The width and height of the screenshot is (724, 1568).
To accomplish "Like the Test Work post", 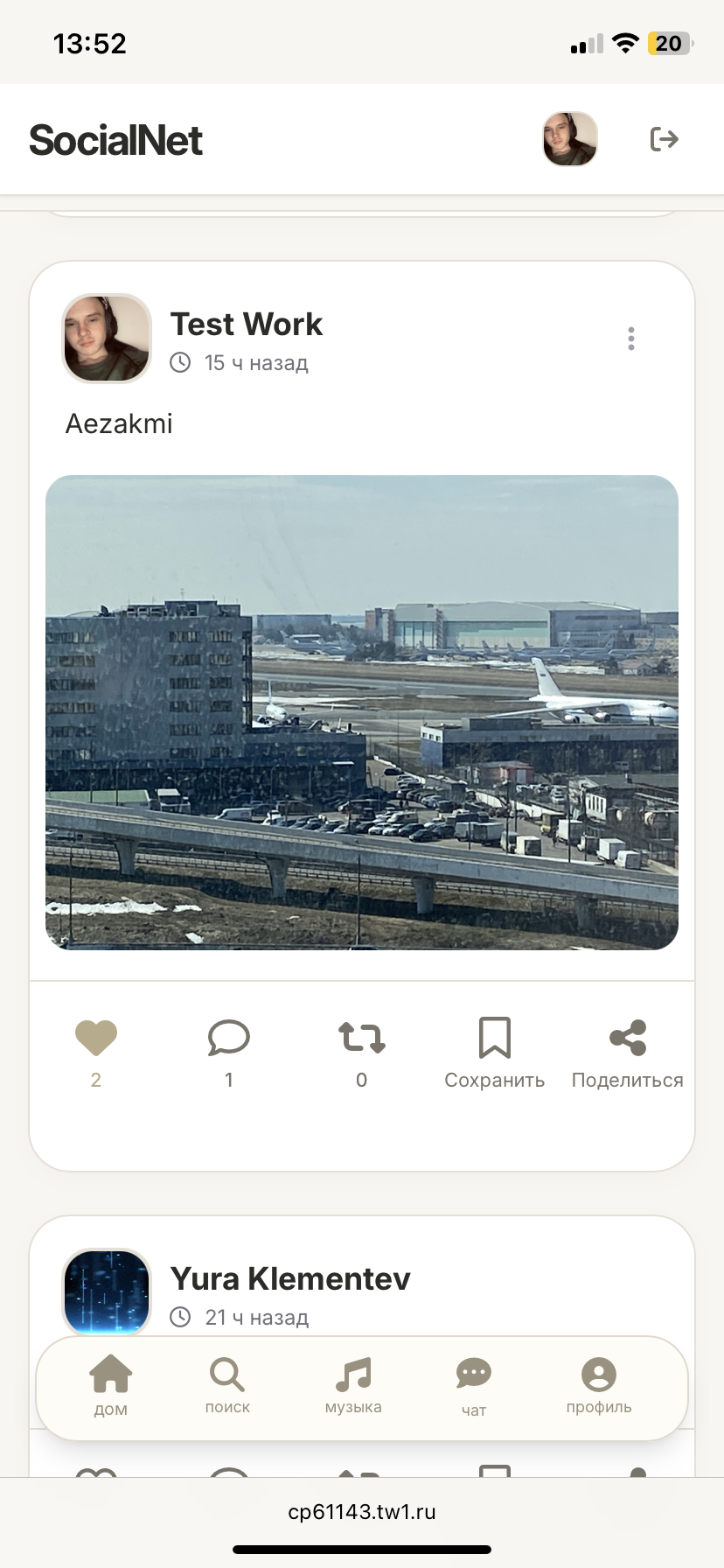I will point(96,1039).
